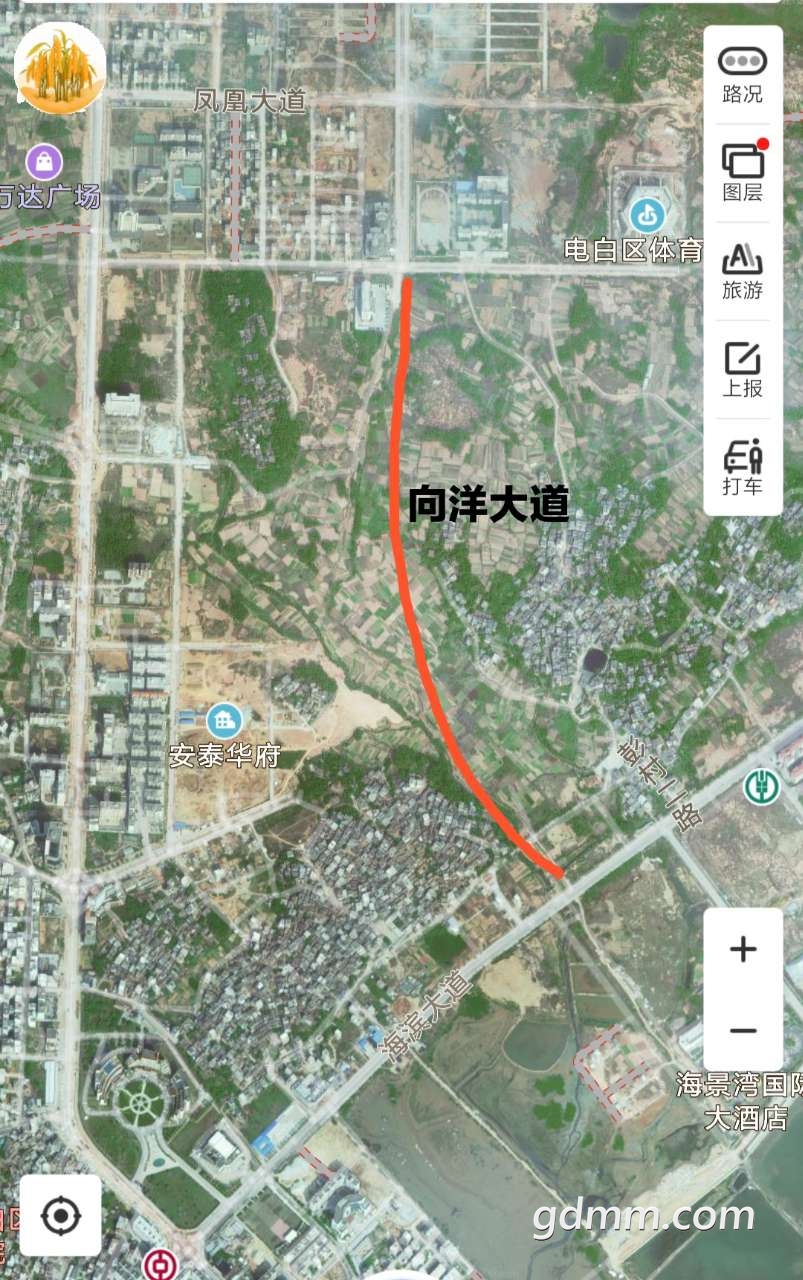This screenshot has height=1280, width=803.
Task: Open 上报 to report an issue
Action: click(742, 369)
